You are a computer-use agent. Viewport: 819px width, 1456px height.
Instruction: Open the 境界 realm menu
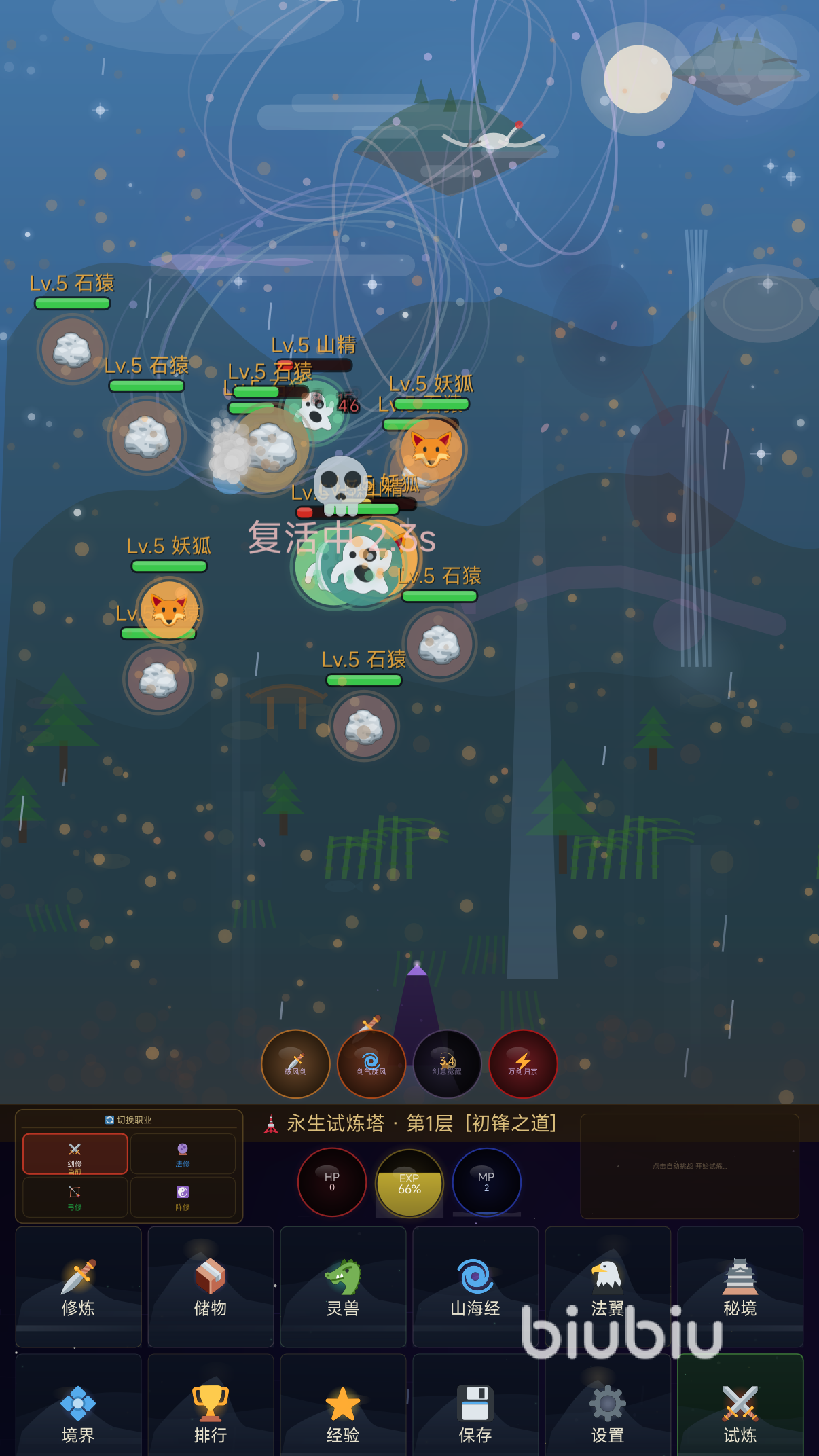[78, 1414]
